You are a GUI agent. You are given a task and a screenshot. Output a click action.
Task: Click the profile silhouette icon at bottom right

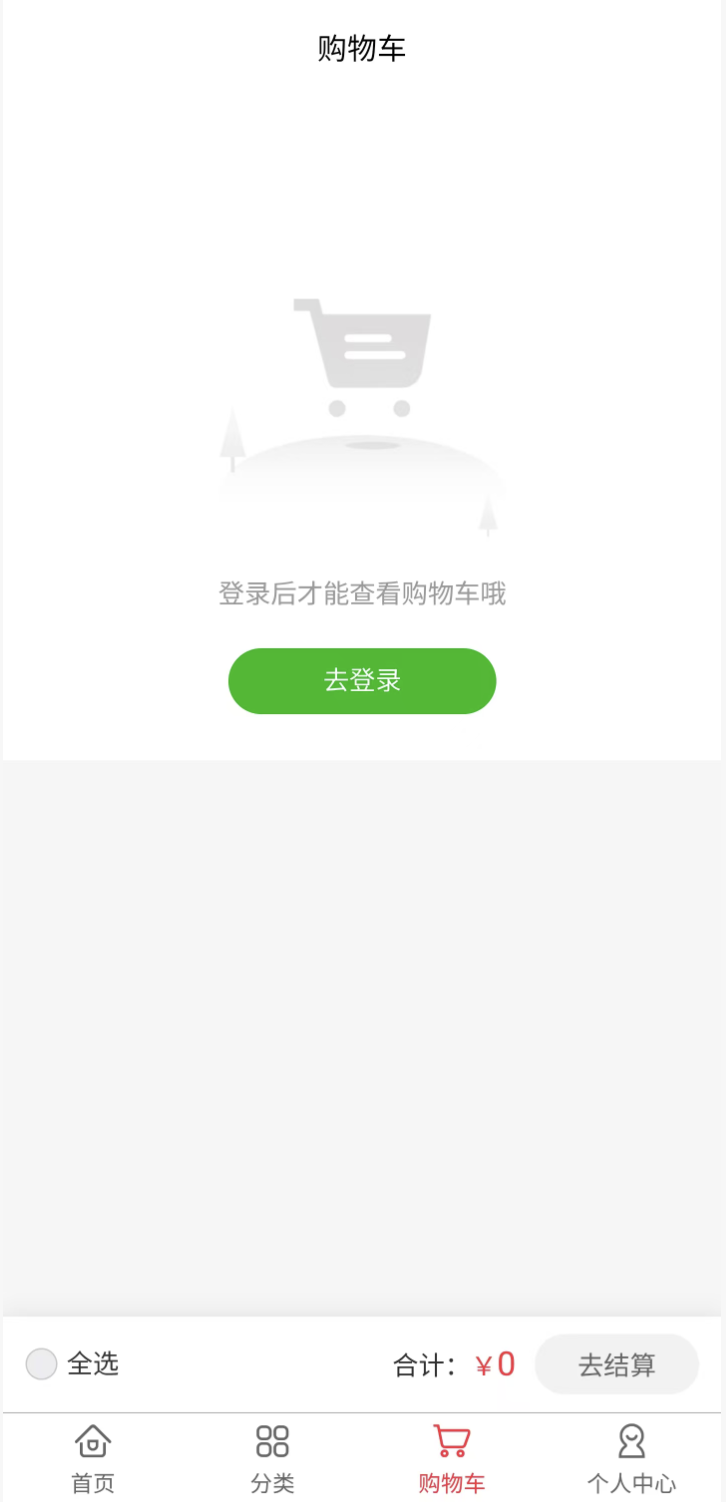pyautogui.click(x=631, y=1441)
